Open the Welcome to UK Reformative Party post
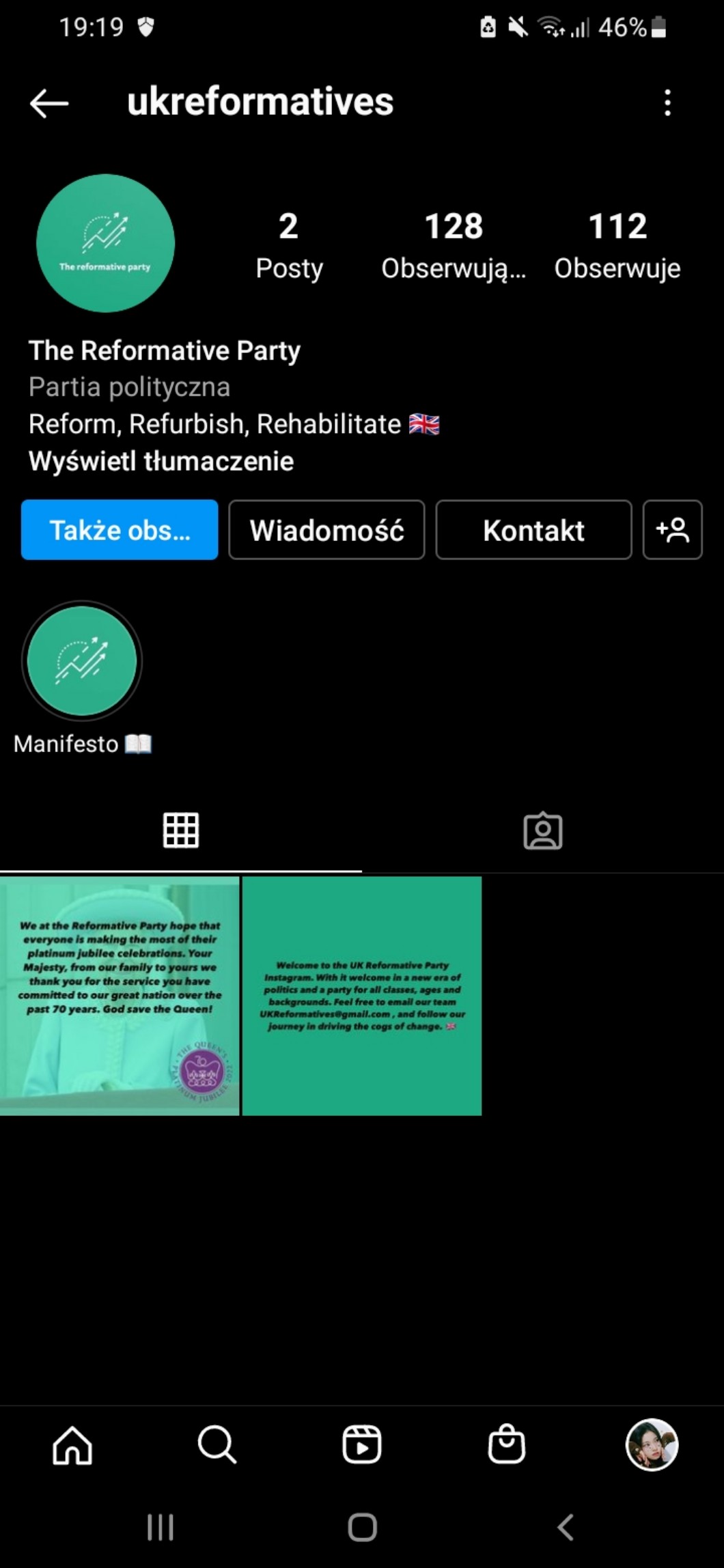 tap(362, 996)
